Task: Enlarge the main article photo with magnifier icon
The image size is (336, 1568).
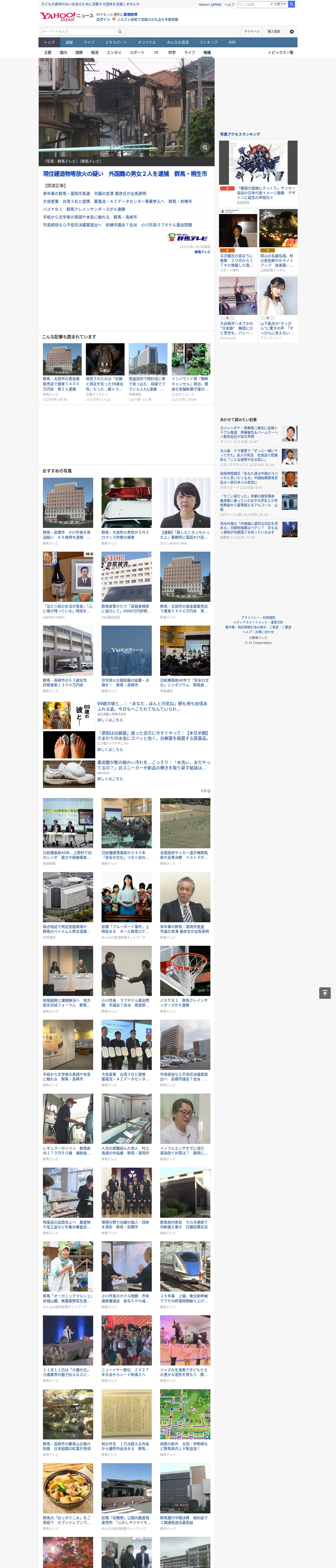Action: (x=205, y=147)
